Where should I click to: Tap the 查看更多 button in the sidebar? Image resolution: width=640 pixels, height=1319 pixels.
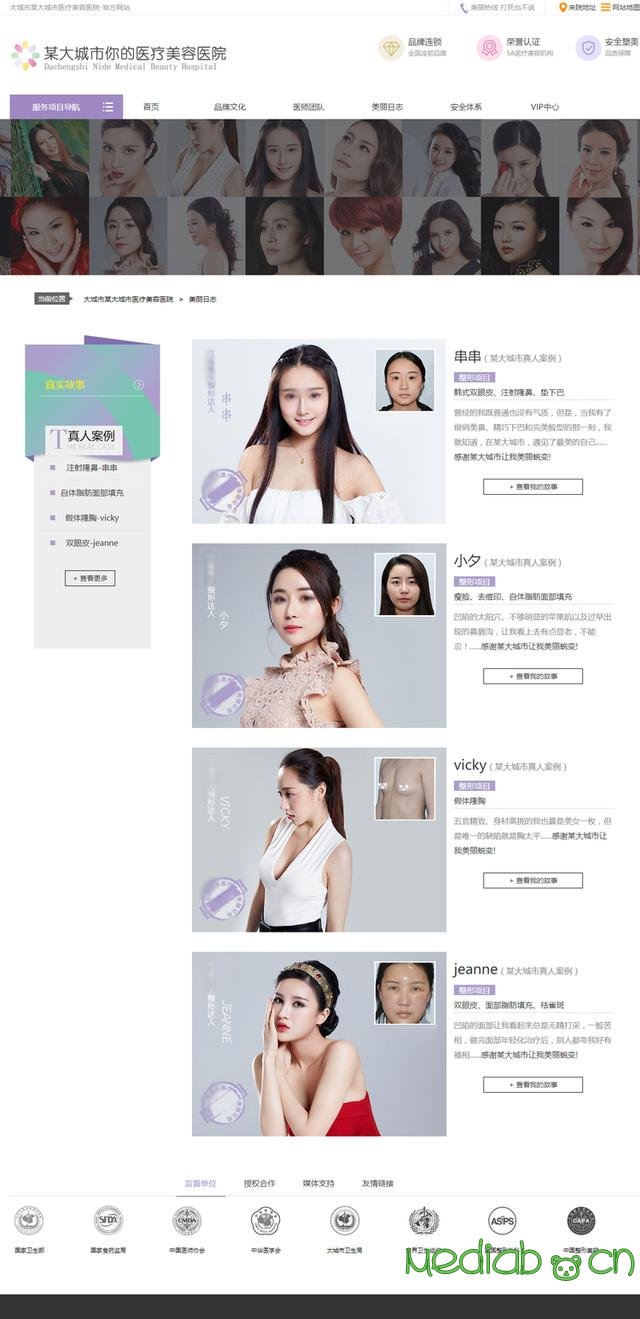tap(90, 578)
